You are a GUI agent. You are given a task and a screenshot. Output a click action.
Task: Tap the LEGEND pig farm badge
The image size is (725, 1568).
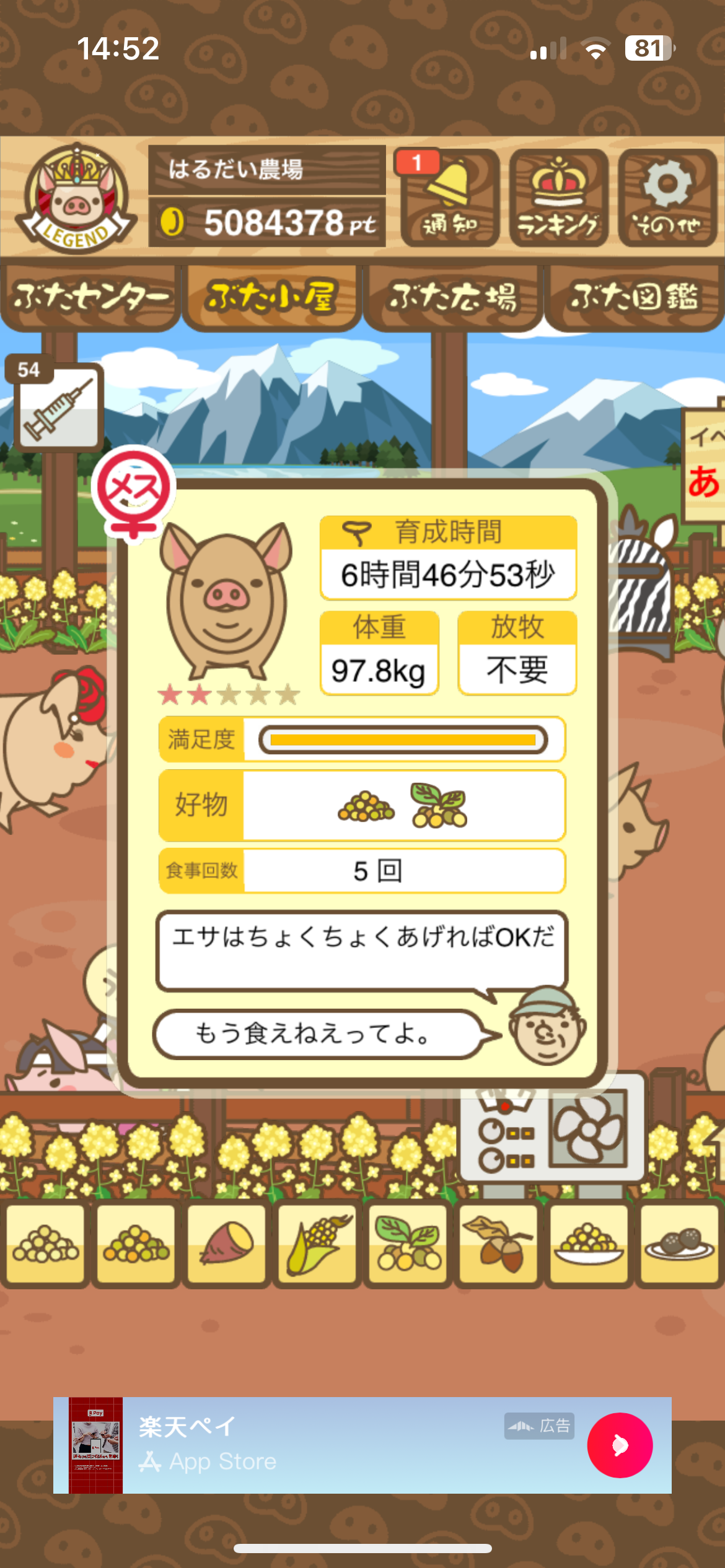pos(76,198)
